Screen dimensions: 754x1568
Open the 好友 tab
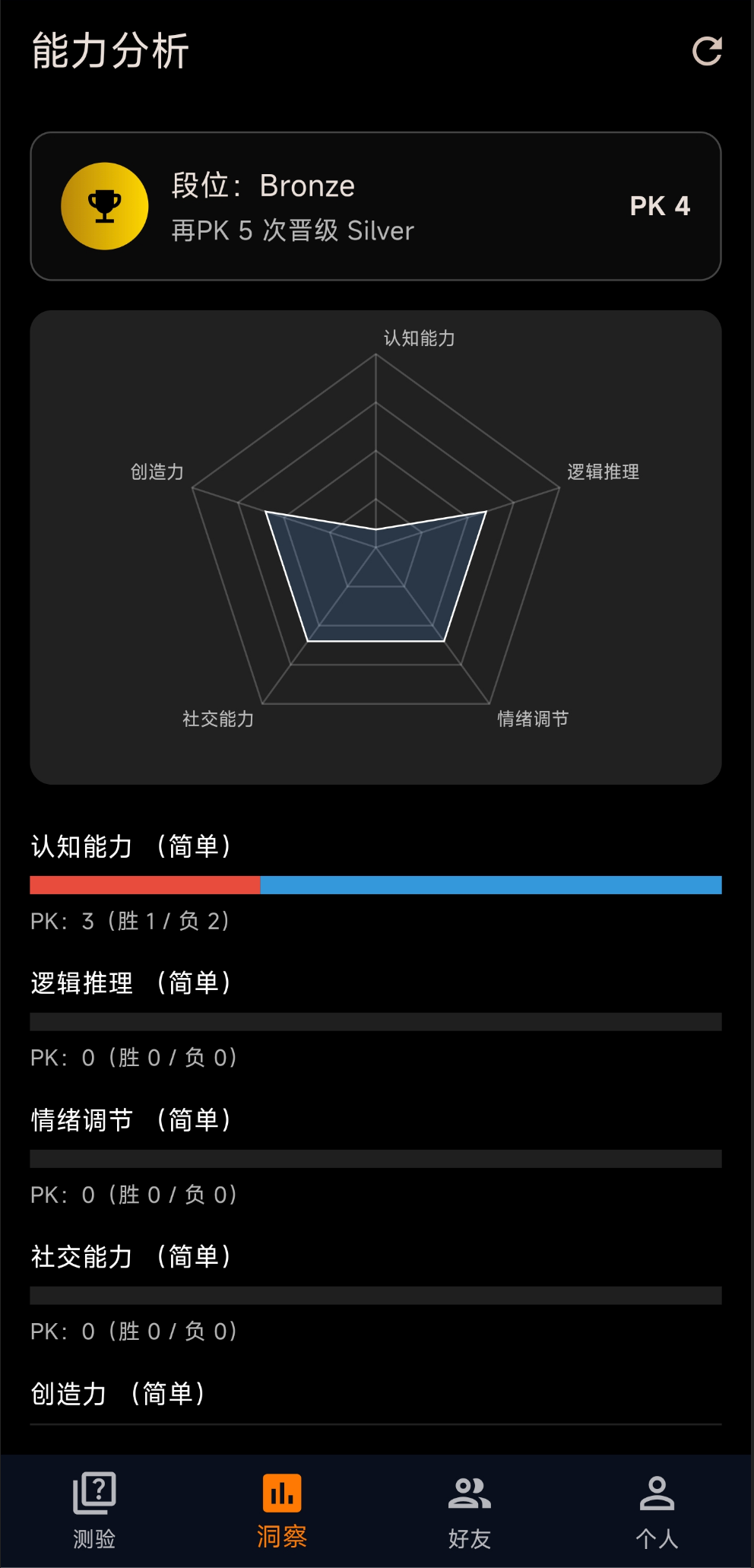tap(470, 1510)
